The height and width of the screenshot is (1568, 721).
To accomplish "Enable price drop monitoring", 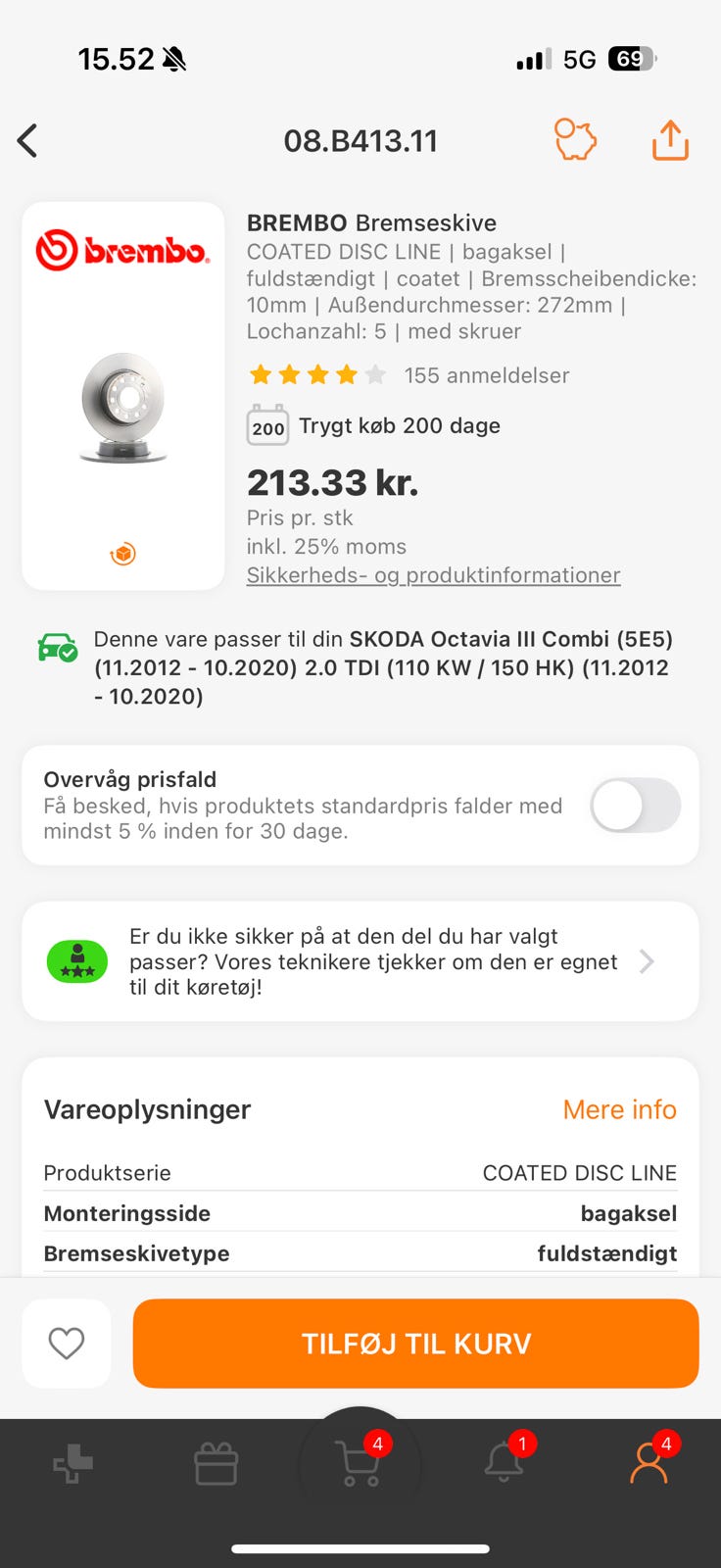I will click(634, 805).
